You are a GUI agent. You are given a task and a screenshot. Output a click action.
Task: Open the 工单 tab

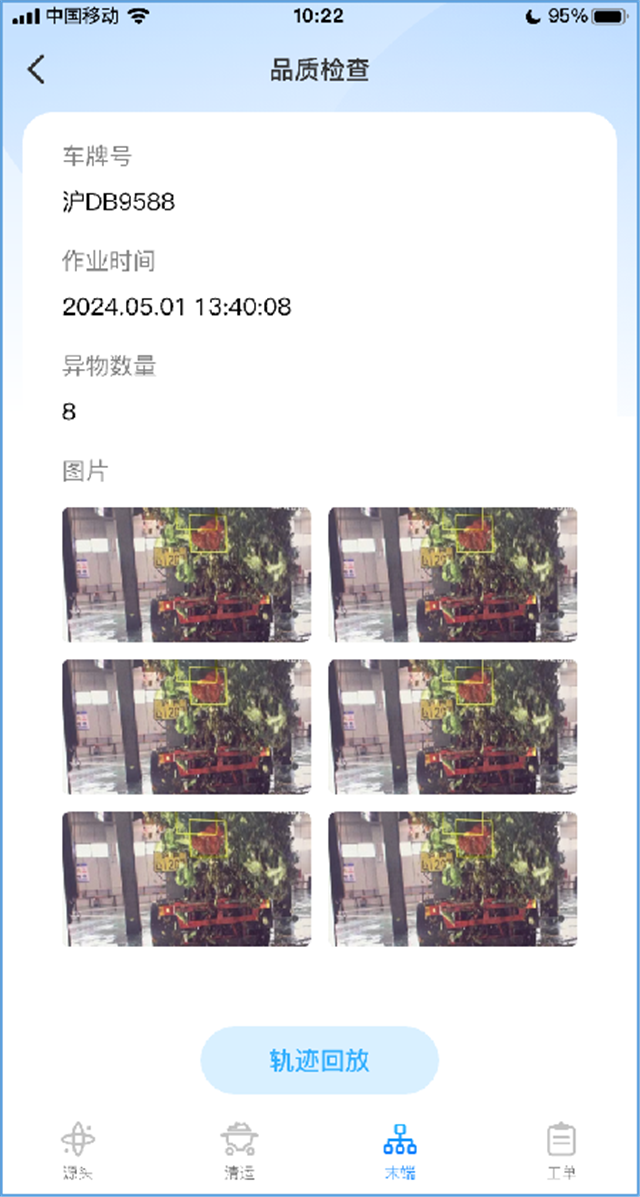click(561, 1150)
